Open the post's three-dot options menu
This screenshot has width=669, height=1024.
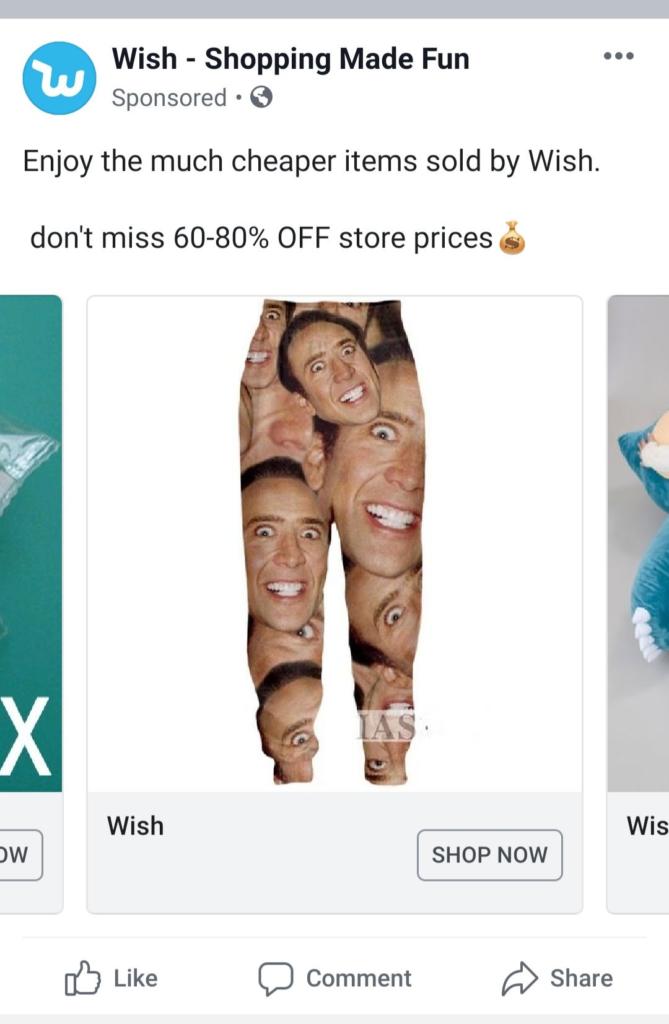pyautogui.click(x=619, y=56)
